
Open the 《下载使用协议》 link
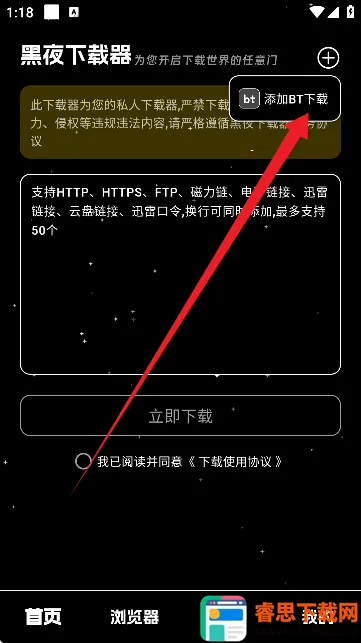click(236, 462)
